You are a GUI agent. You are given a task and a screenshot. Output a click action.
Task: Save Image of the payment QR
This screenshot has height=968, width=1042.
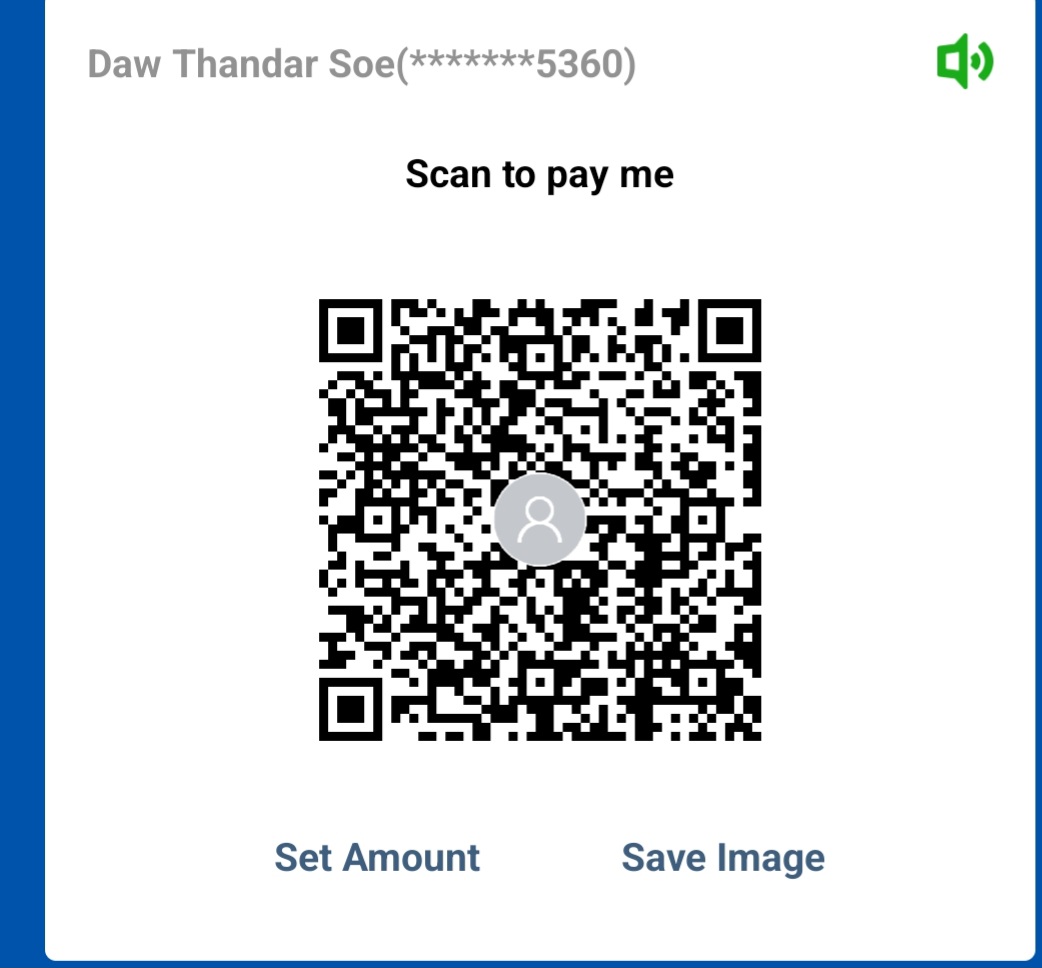723,858
